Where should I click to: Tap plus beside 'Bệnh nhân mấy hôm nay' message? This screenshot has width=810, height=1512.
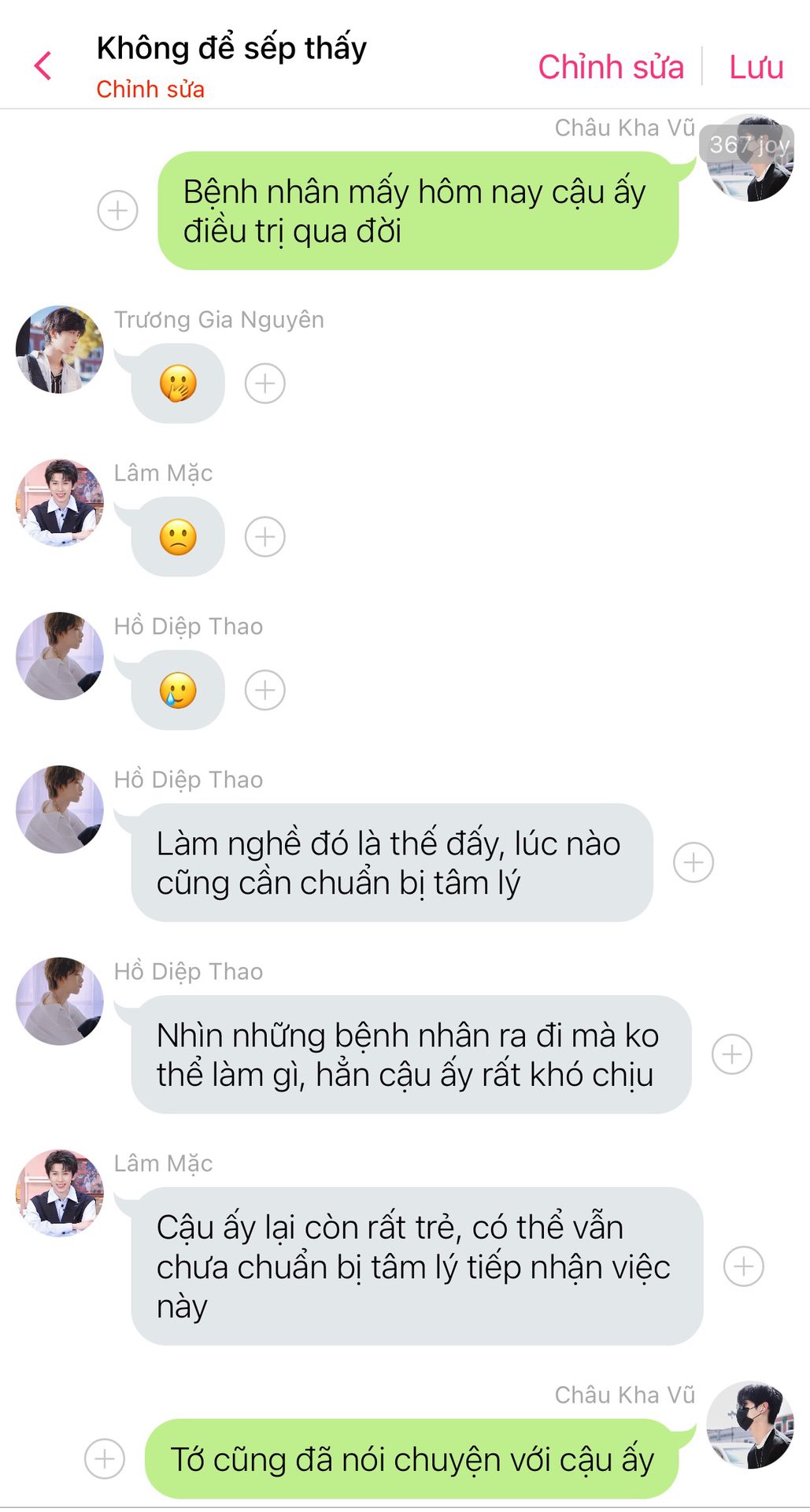(x=117, y=210)
